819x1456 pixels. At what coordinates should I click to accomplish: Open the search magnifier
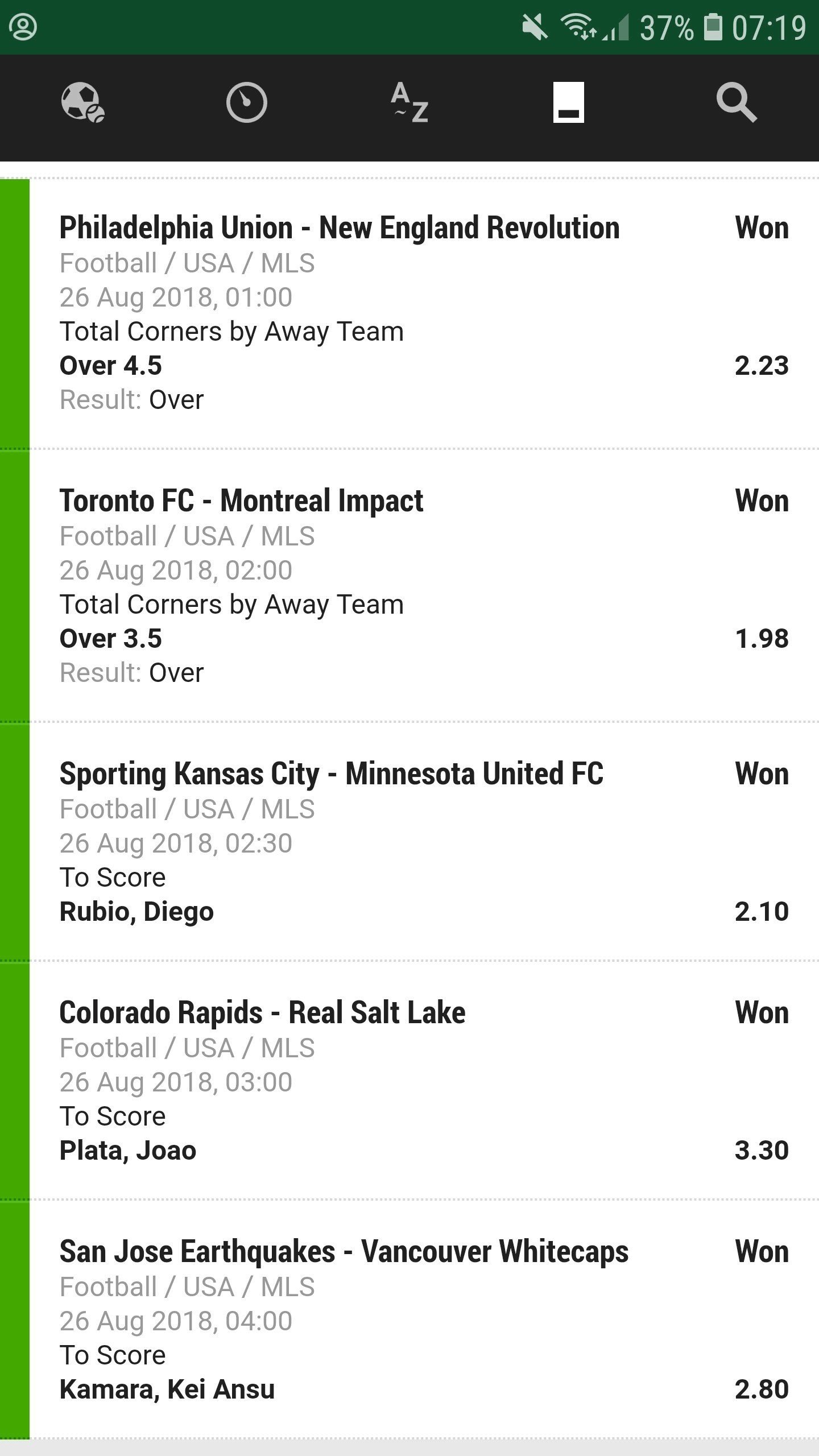(736, 103)
